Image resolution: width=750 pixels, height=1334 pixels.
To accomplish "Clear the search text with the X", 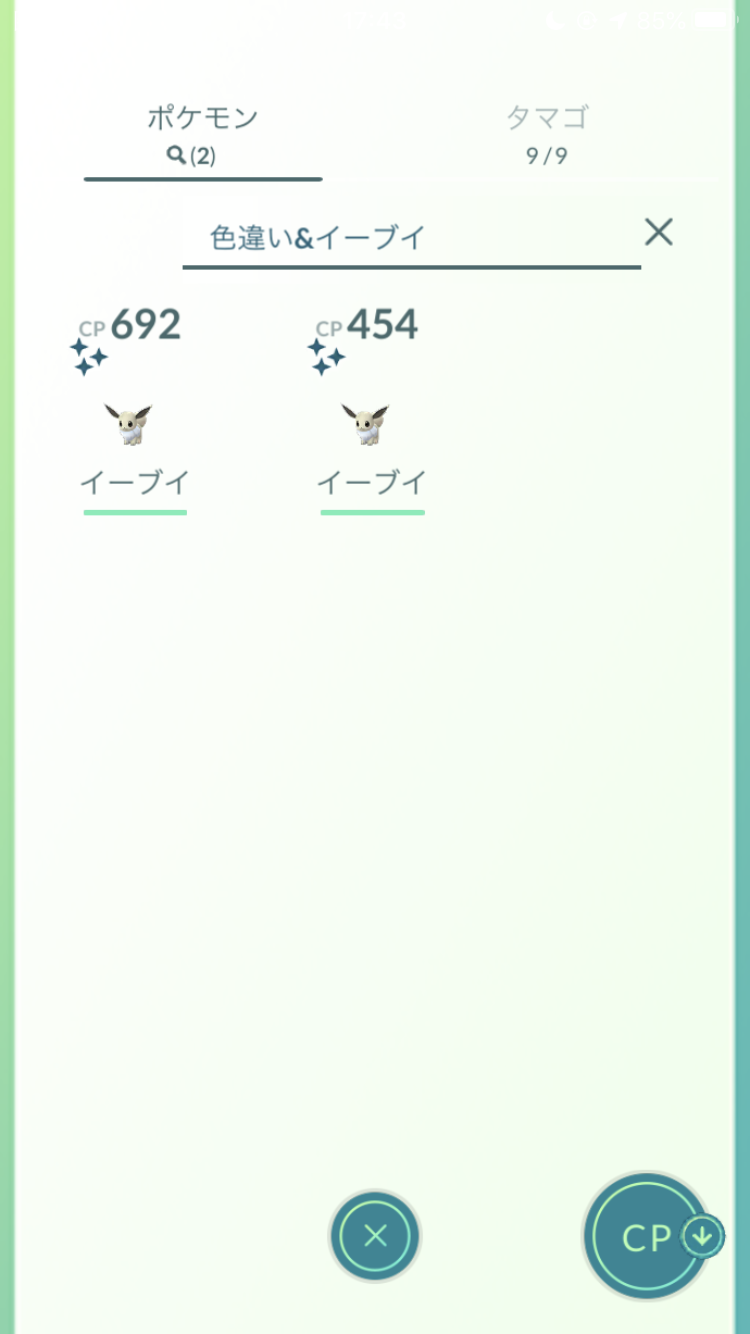I will pyautogui.click(x=658, y=232).
